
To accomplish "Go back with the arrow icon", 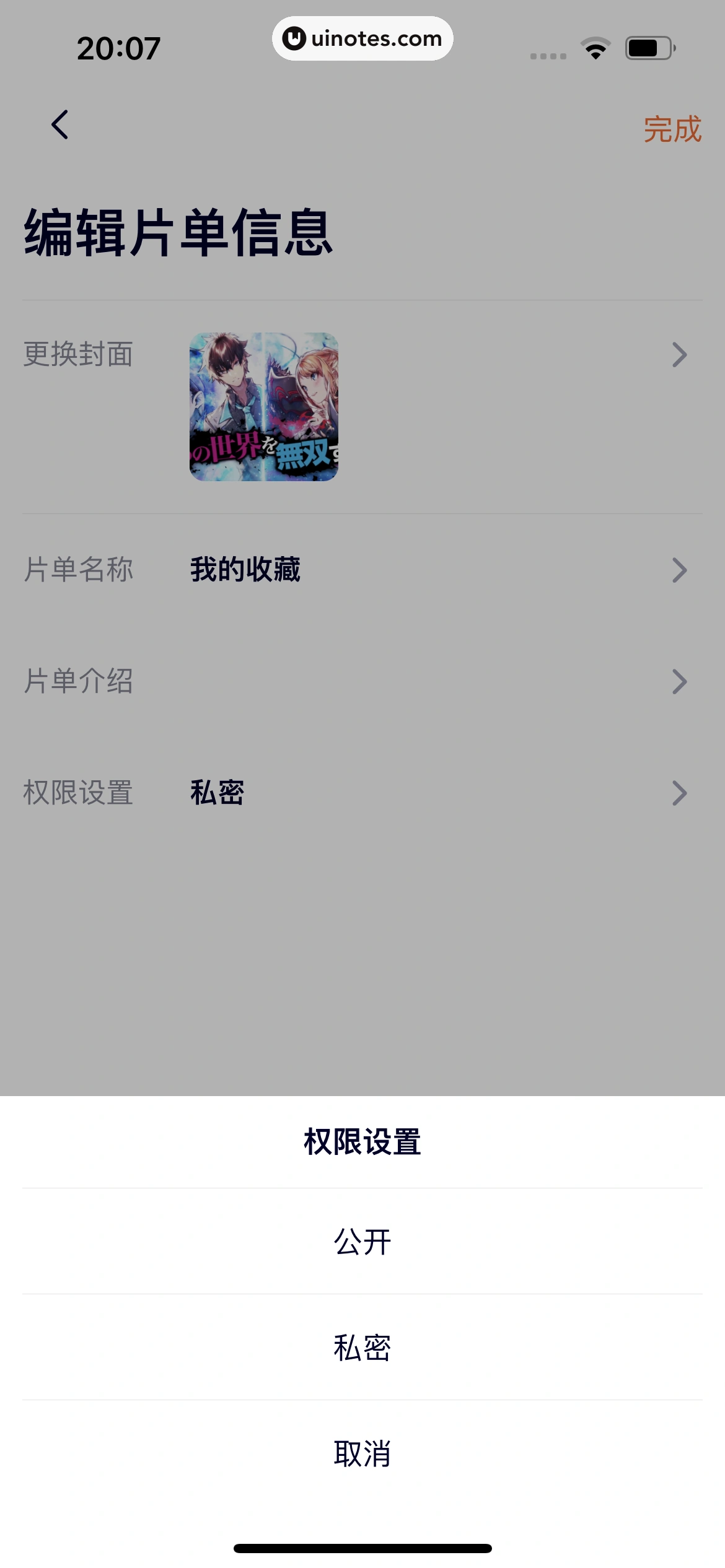I will pos(59,125).
